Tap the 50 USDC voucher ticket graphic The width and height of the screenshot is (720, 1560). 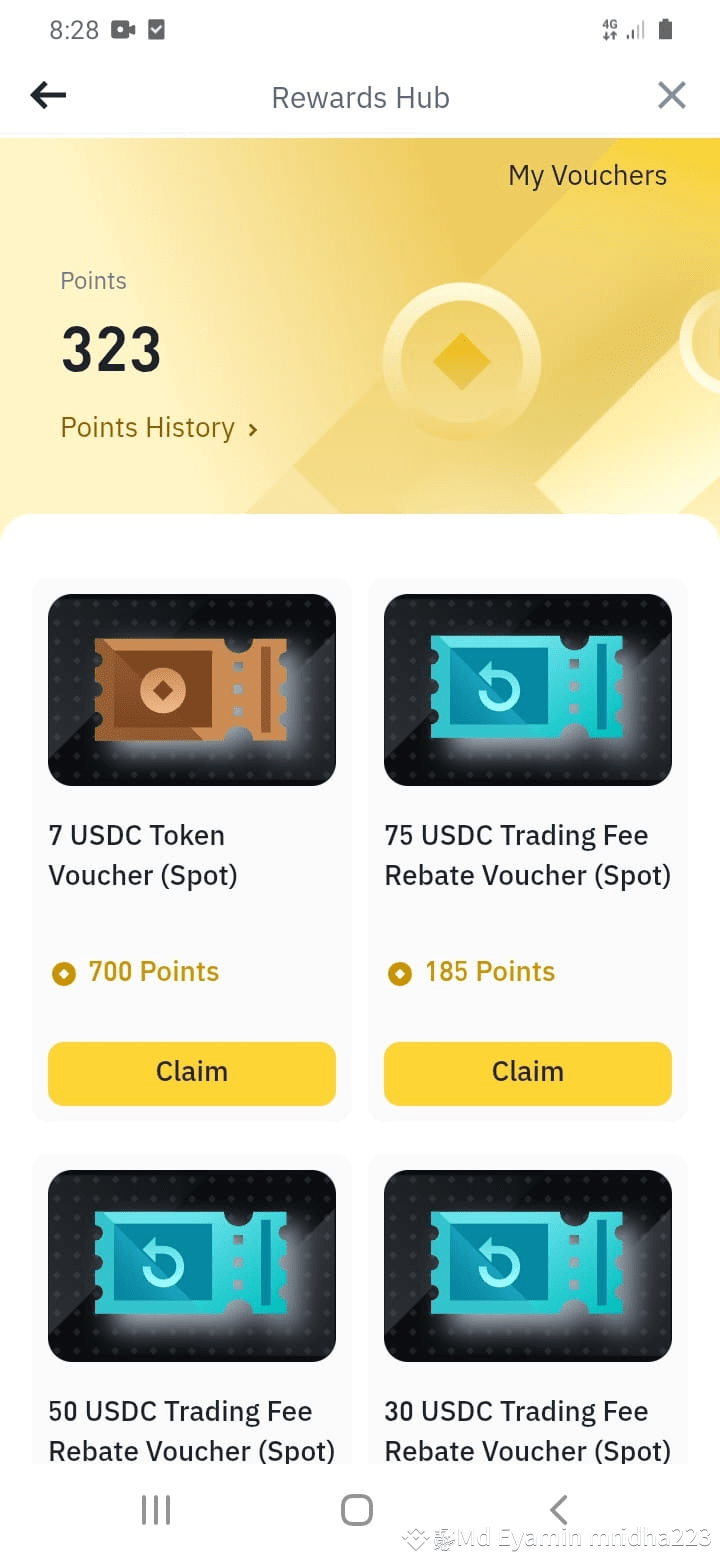point(191,1265)
